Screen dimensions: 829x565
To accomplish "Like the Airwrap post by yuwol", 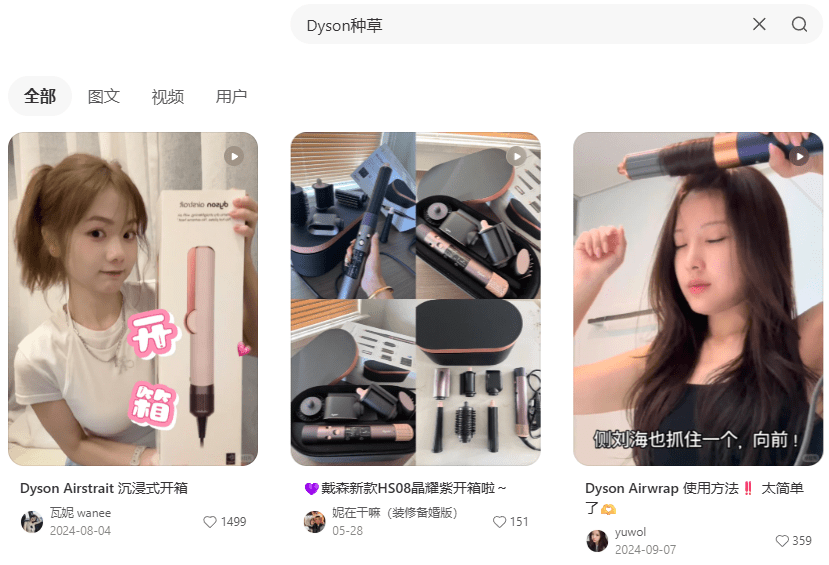I will click(x=782, y=541).
